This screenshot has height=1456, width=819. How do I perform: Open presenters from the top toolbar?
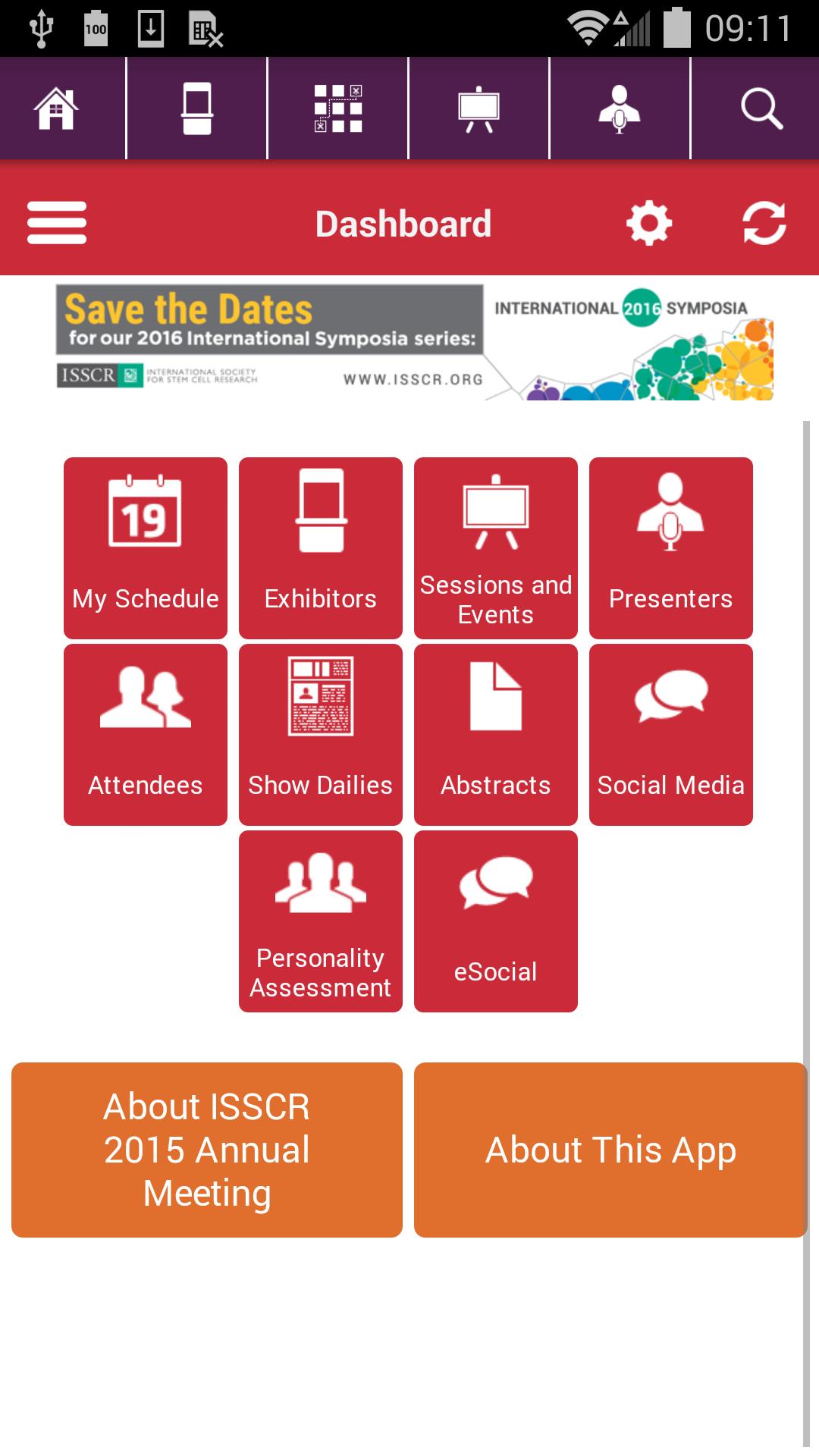tap(620, 108)
